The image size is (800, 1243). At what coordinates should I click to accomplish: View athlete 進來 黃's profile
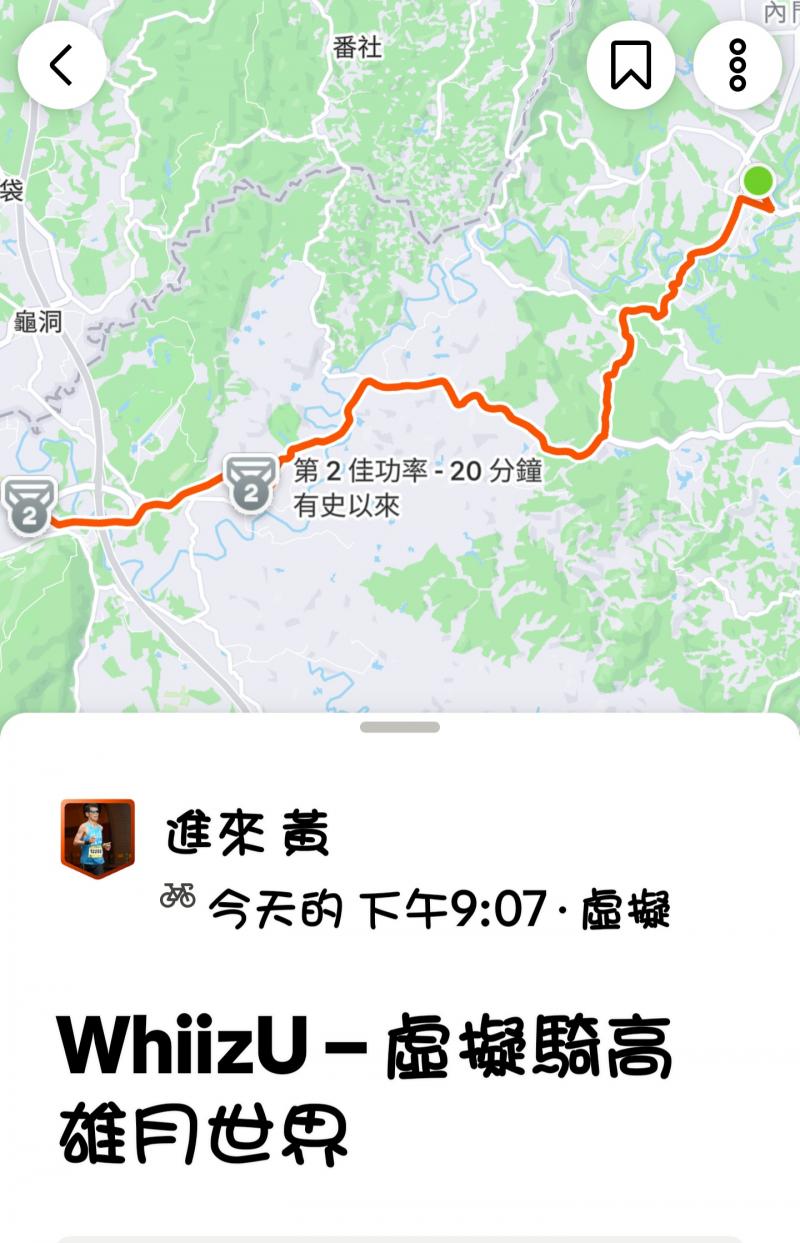coord(248,835)
